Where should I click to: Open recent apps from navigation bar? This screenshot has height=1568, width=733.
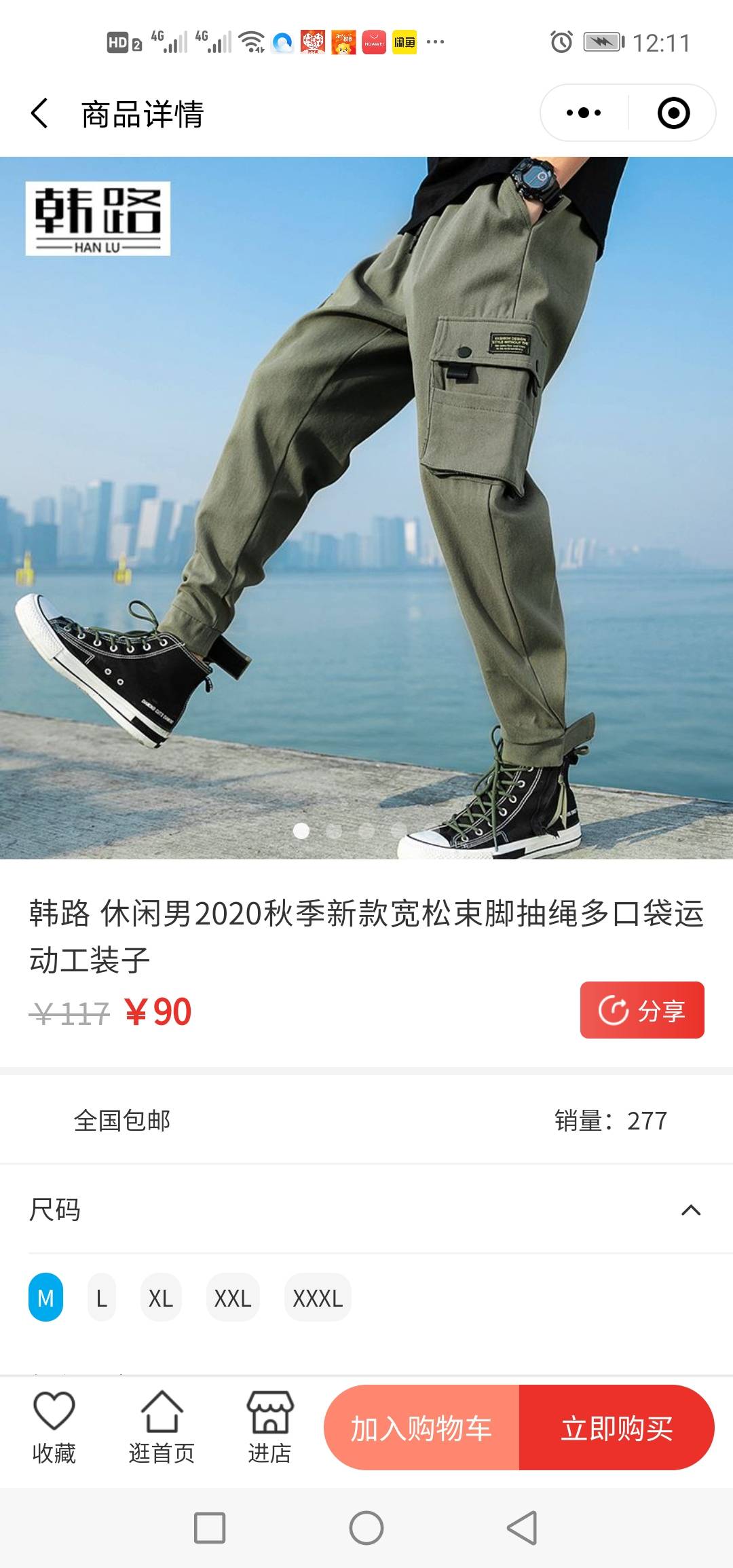coord(210,1528)
